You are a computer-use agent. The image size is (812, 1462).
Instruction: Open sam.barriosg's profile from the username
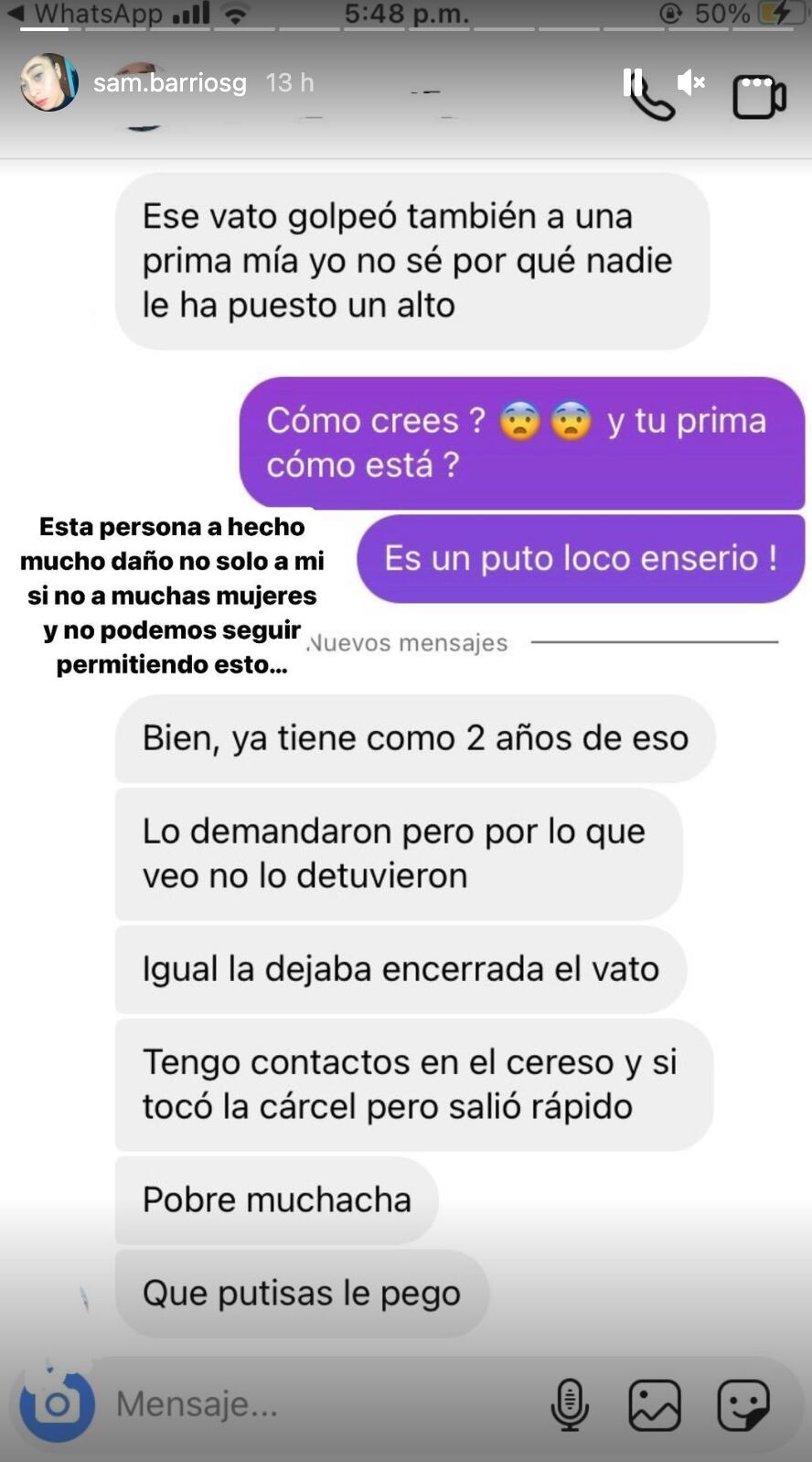[x=170, y=83]
